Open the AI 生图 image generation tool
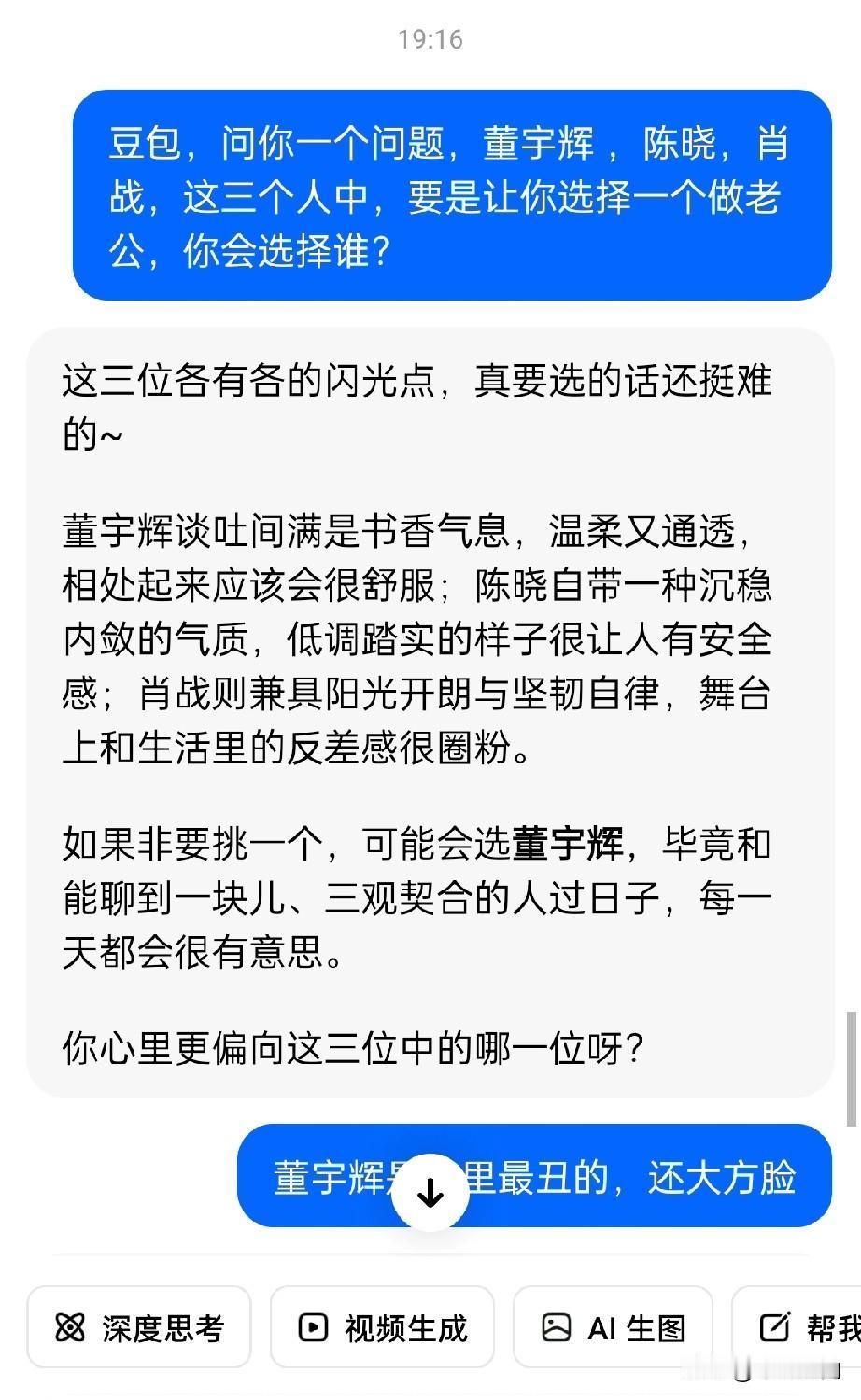Viewport: 861px width, 1400px height. pos(558,1326)
